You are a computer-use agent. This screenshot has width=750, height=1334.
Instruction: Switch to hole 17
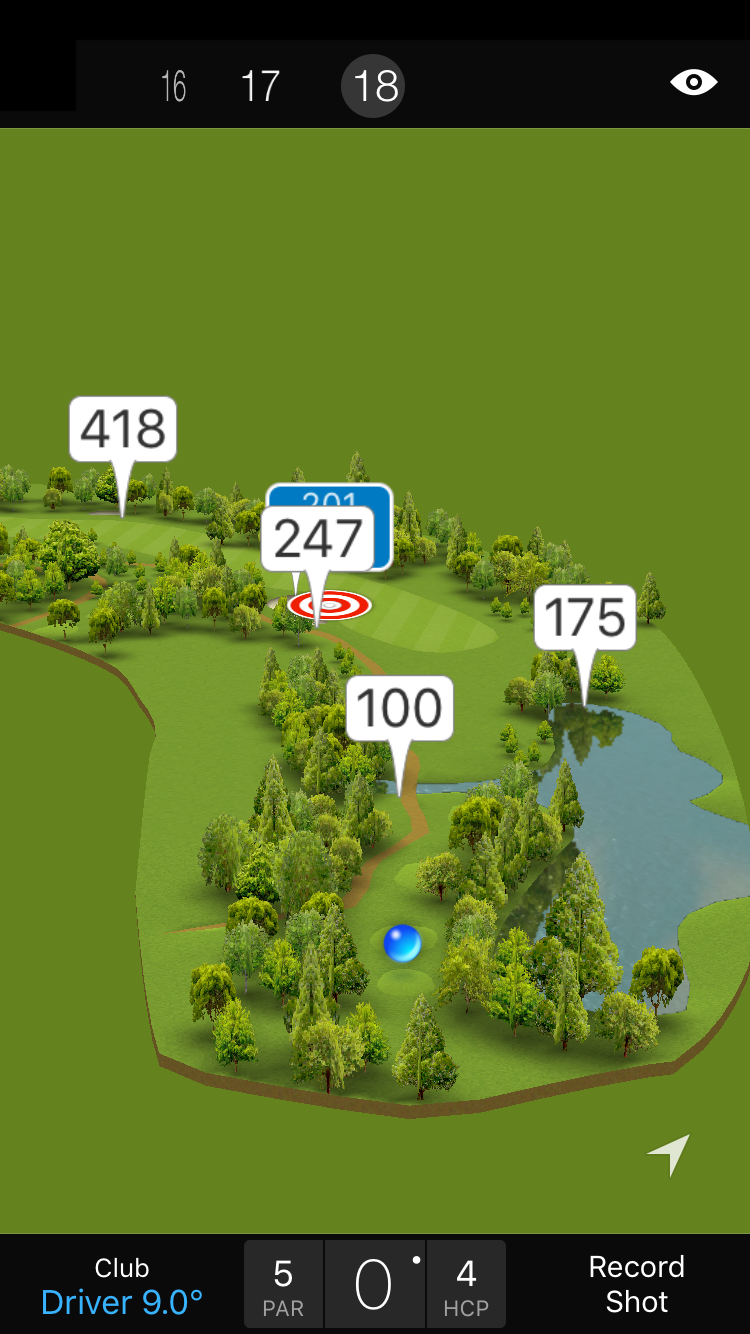point(260,86)
